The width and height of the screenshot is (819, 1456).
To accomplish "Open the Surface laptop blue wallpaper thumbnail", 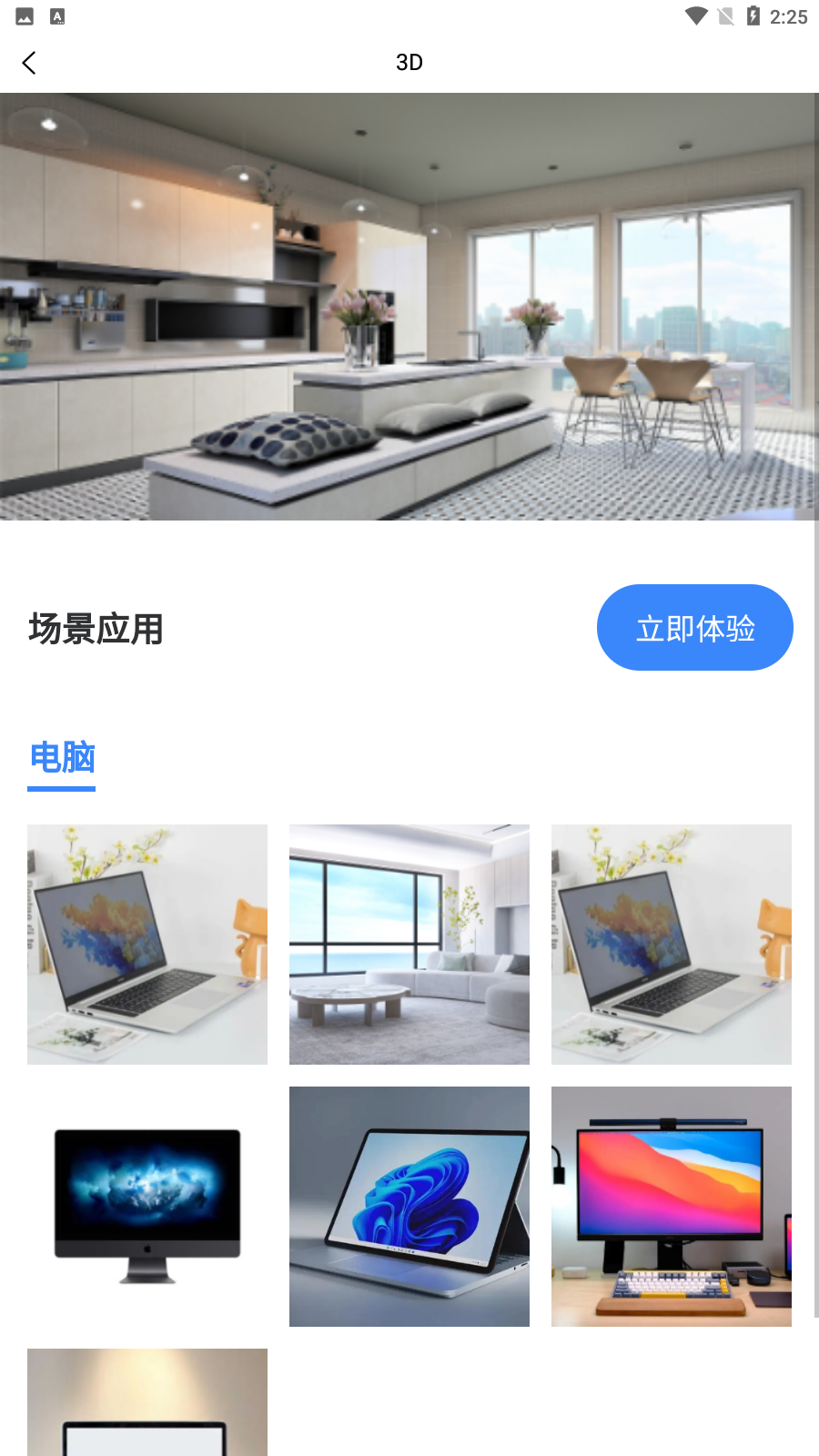I will pyautogui.click(x=409, y=1207).
